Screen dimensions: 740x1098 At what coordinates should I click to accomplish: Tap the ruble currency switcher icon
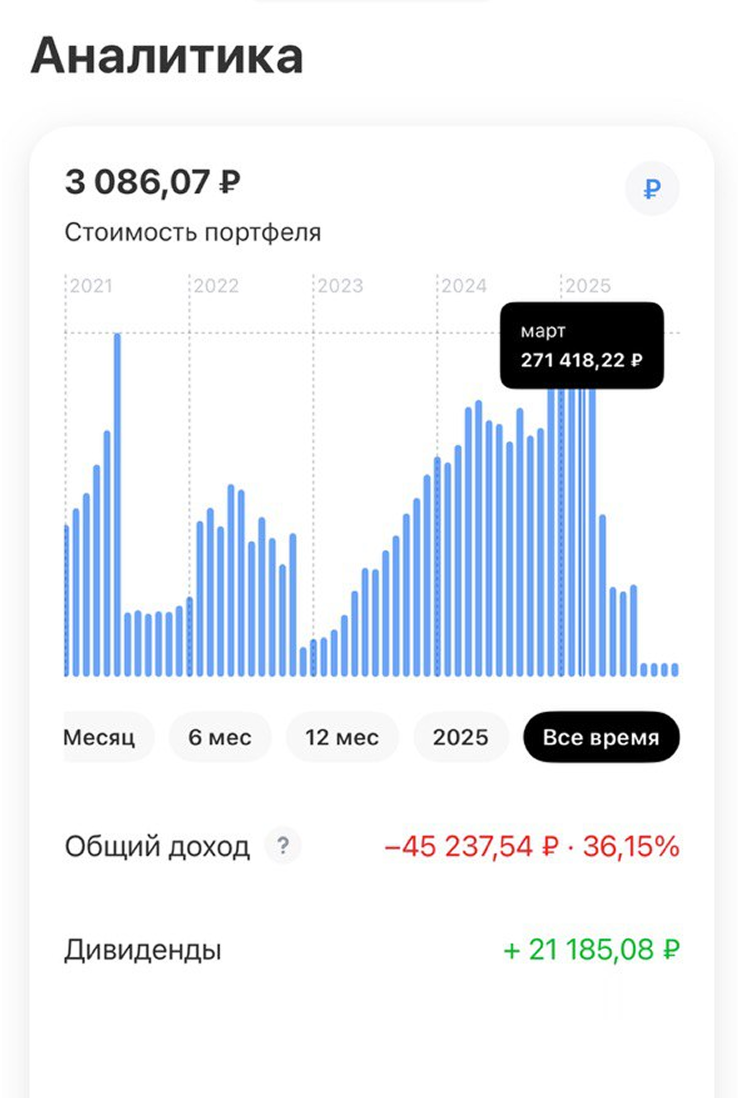(x=652, y=189)
